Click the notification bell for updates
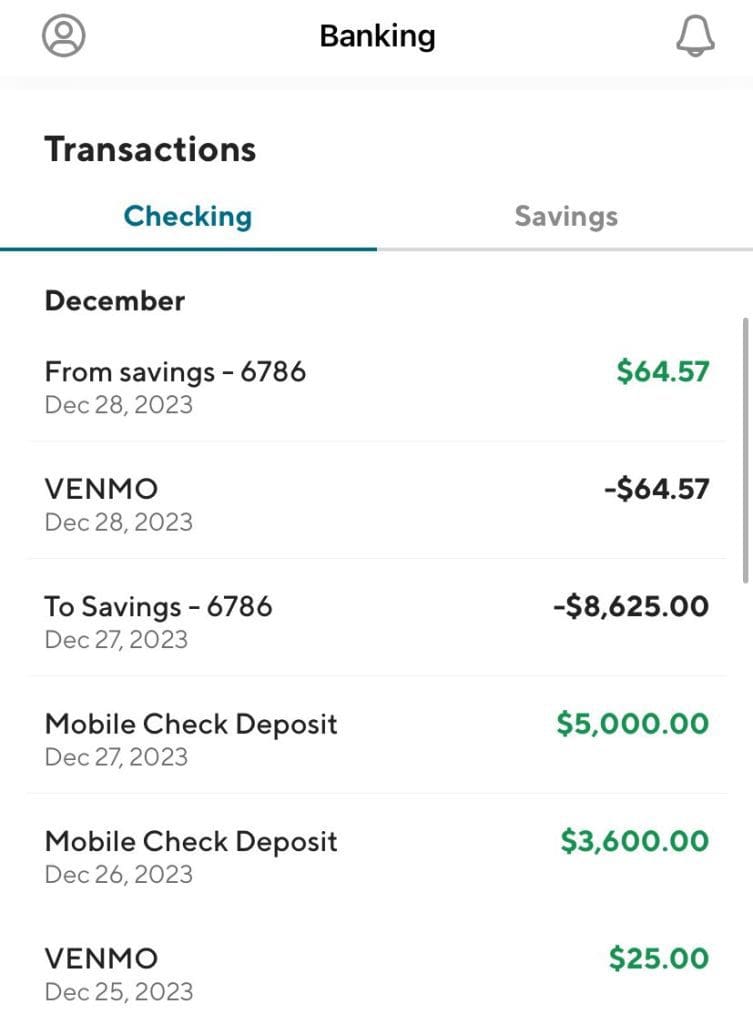The width and height of the screenshot is (753, 1024). tap(695, 36)
